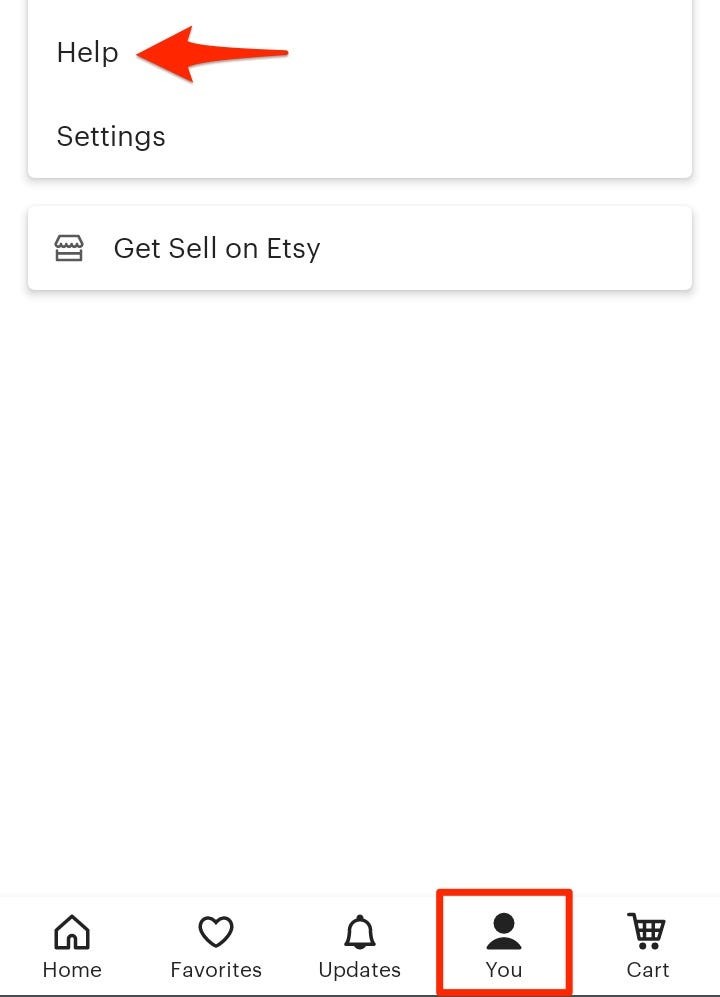Open the shopping cart icon
Image resolution: width=720 pixels, height=997 pixels.
(647, 932)
